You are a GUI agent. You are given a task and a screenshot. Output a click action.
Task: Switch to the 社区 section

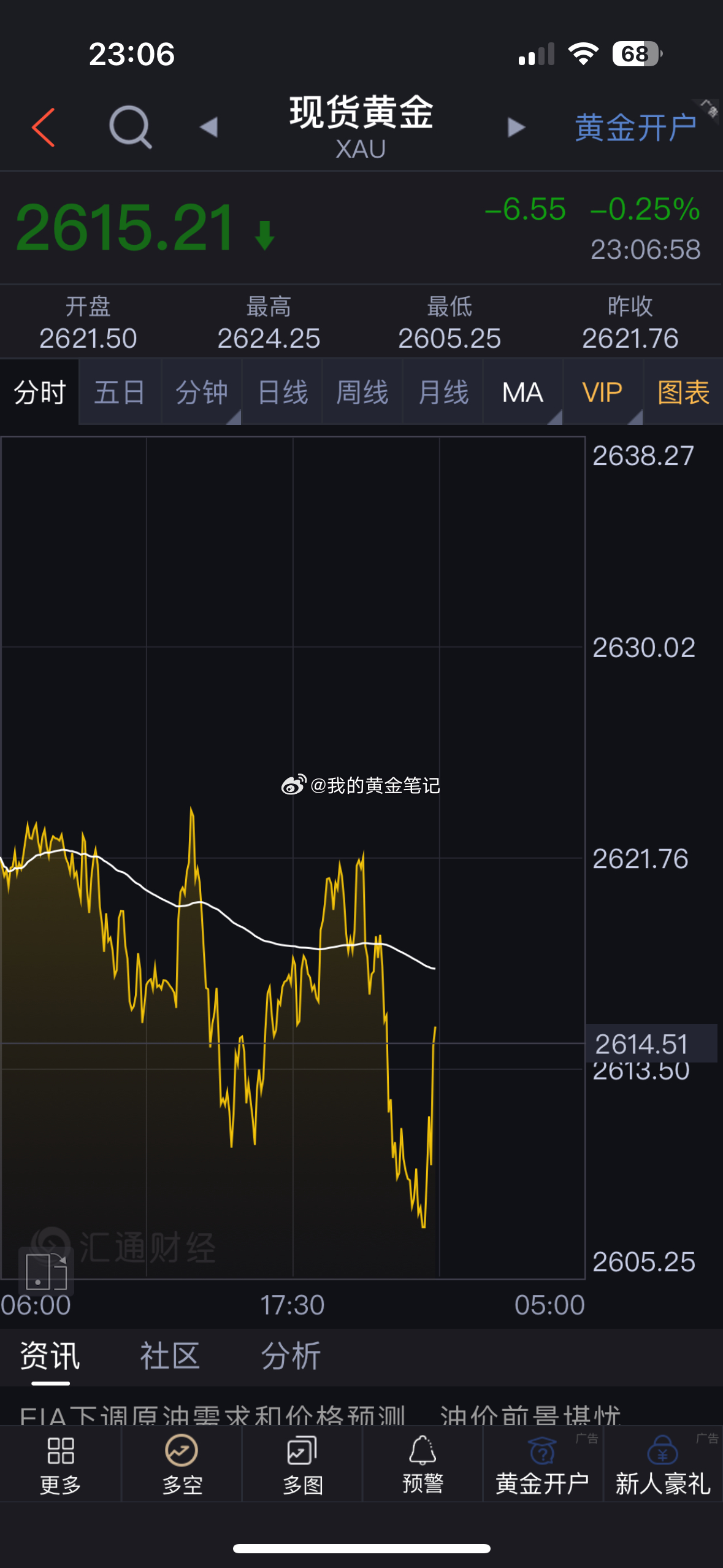[x=170, y=1355]
